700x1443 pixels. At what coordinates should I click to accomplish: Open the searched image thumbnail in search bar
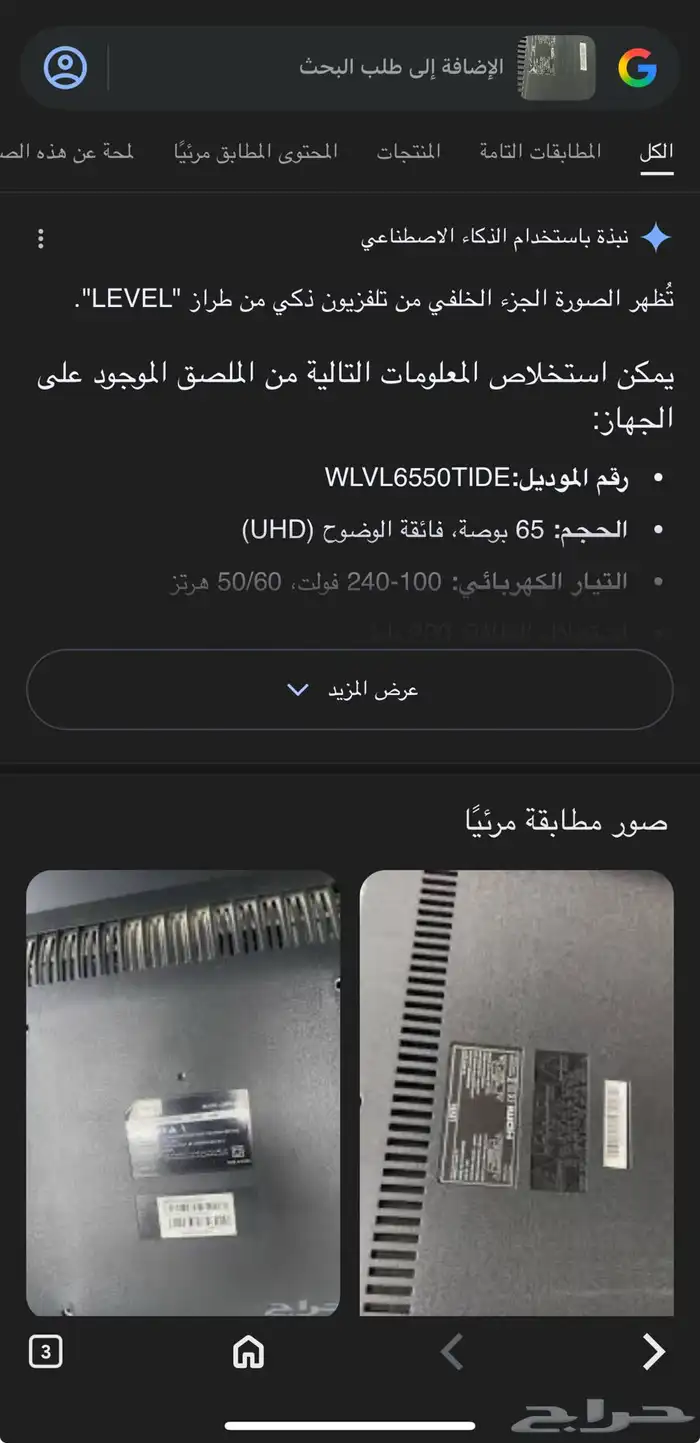click(x=556, y=68)
